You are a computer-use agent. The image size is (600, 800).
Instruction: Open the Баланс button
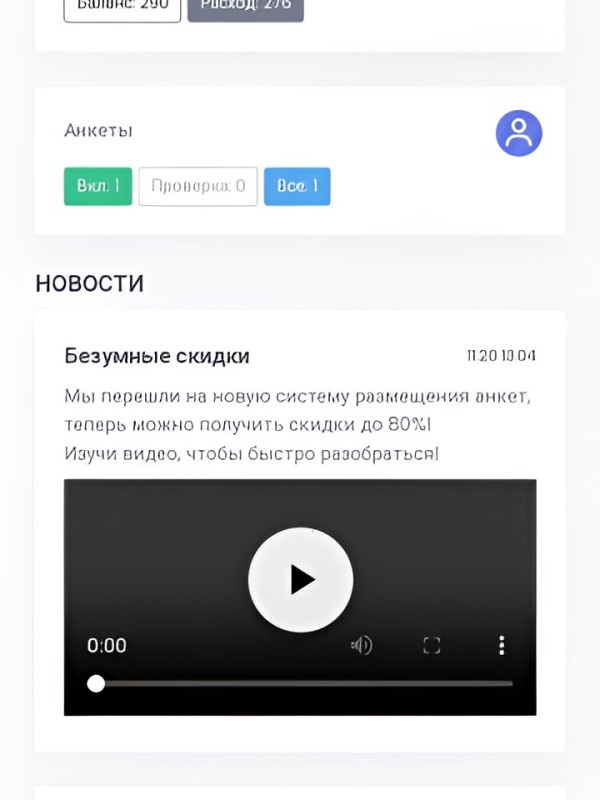(122, 7)
